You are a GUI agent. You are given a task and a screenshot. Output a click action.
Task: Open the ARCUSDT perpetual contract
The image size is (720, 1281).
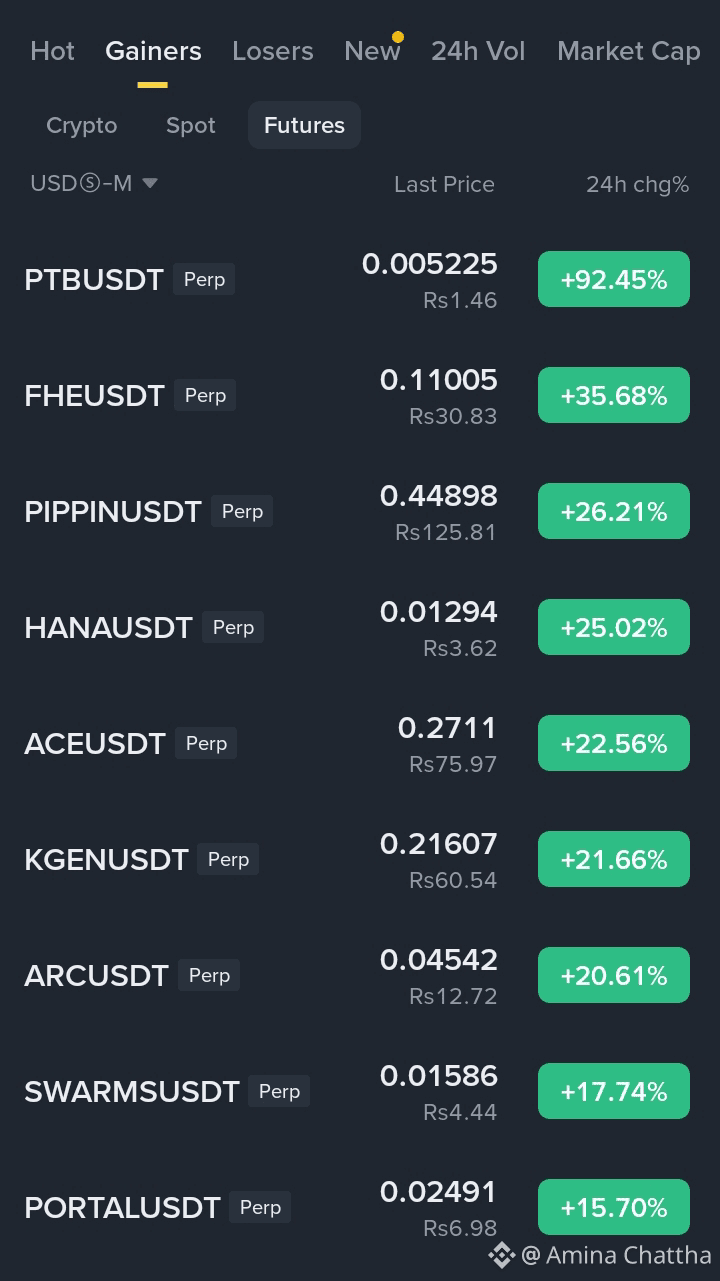360,976
